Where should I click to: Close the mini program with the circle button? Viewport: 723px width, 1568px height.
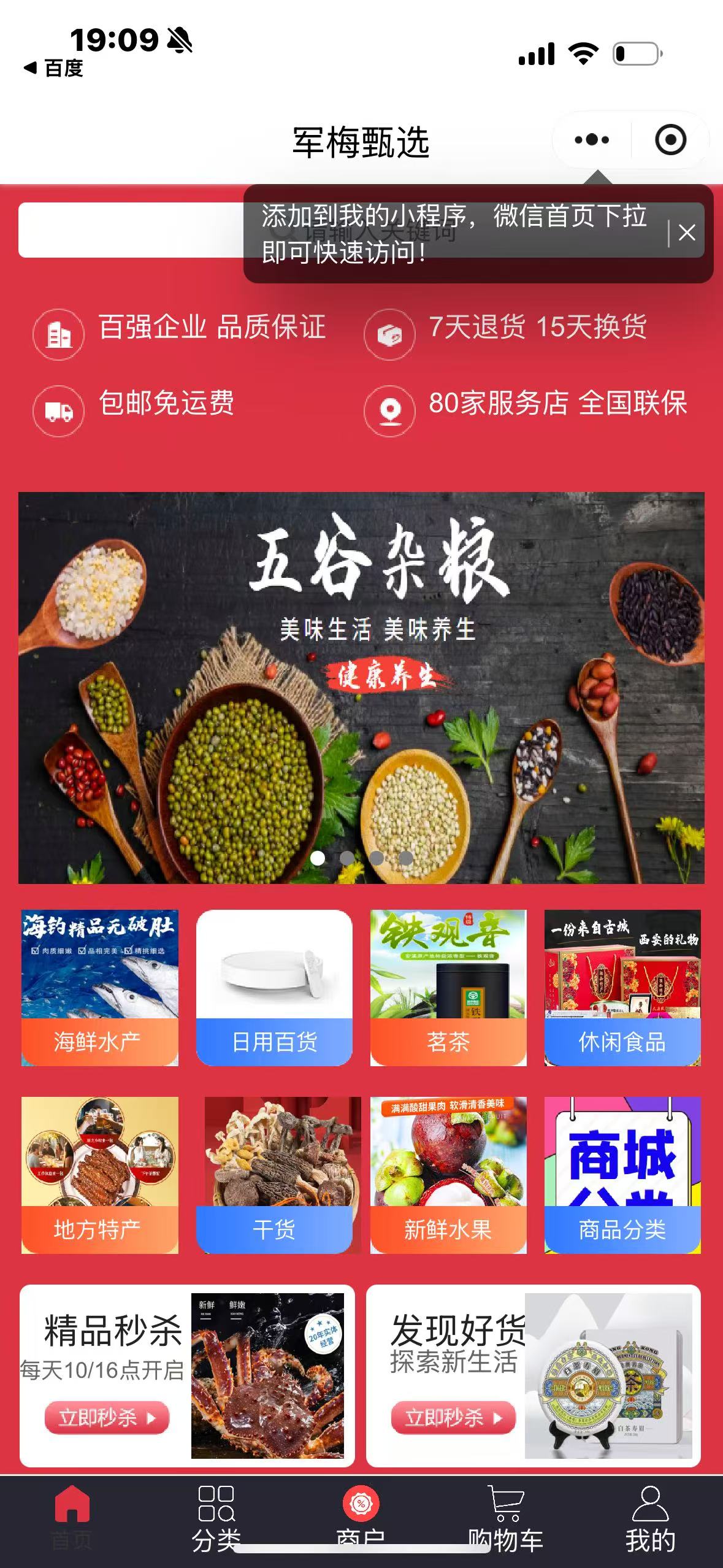[x=670, y=140]
